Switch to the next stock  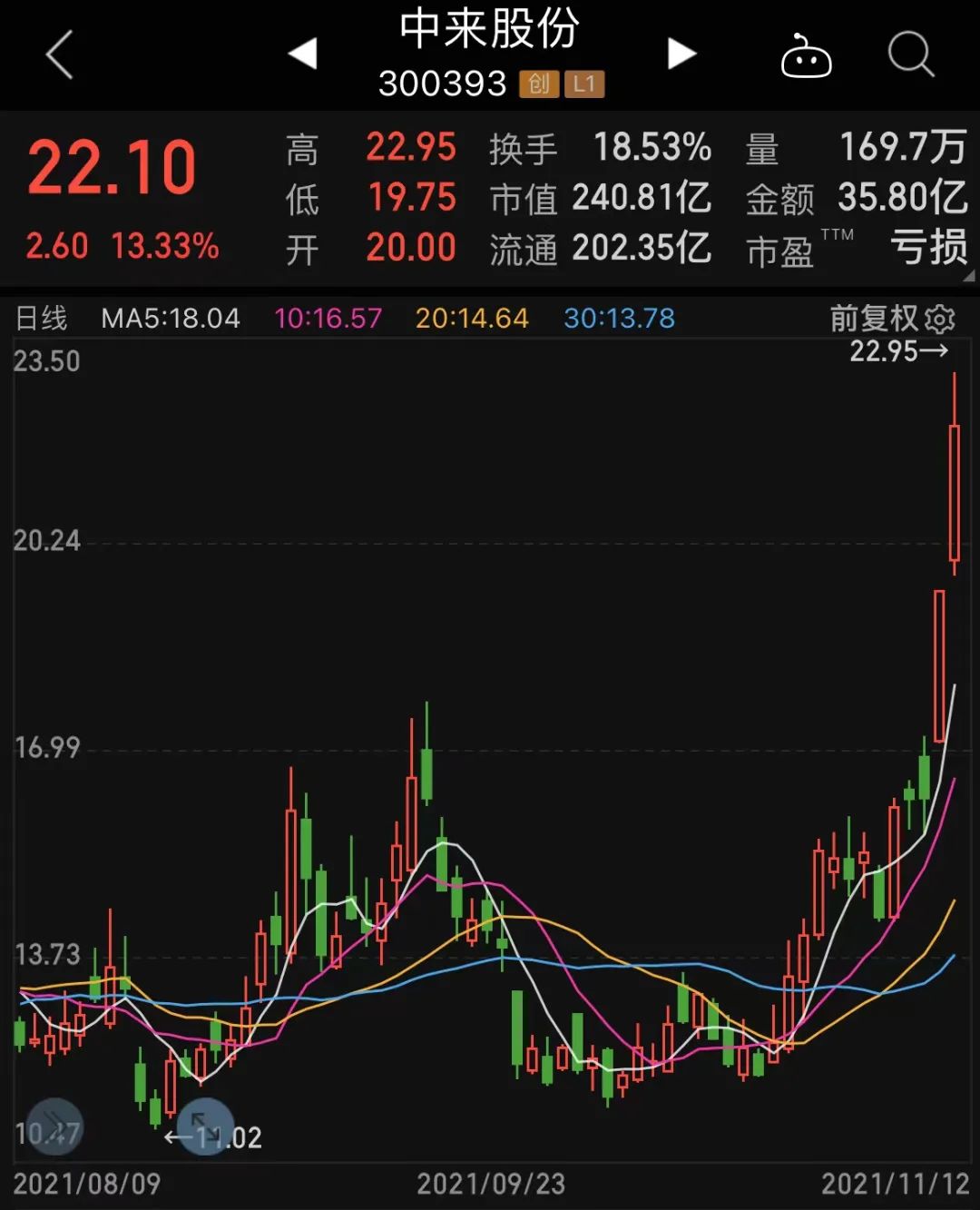pos(681,54)
